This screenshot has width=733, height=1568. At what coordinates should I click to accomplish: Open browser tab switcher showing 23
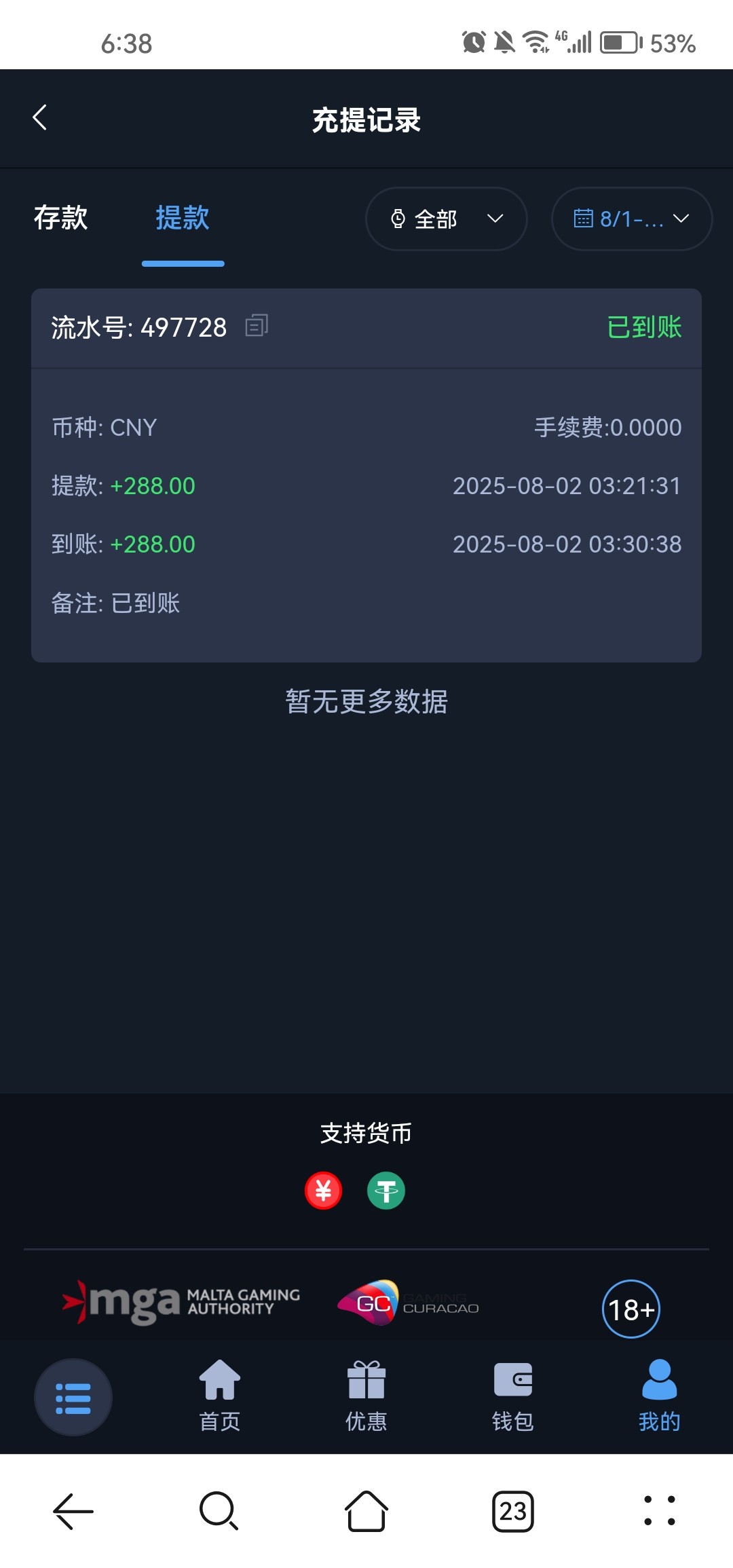[x=513, y=1512]
